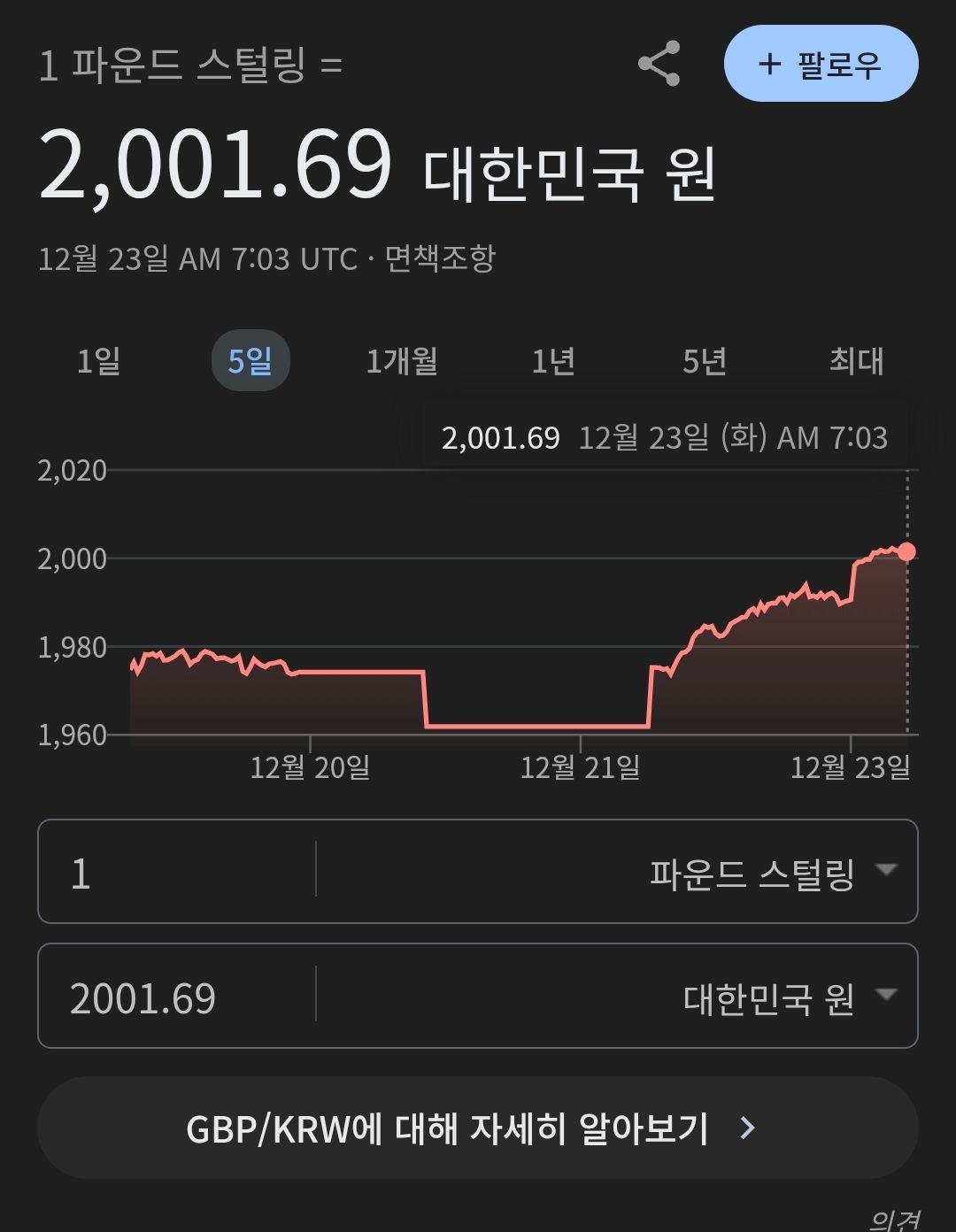Viewport: 956px width, 1232px height.
Task: Click the 2,001.69 price tooltip above the chart
Action: (x=667, y=436)
